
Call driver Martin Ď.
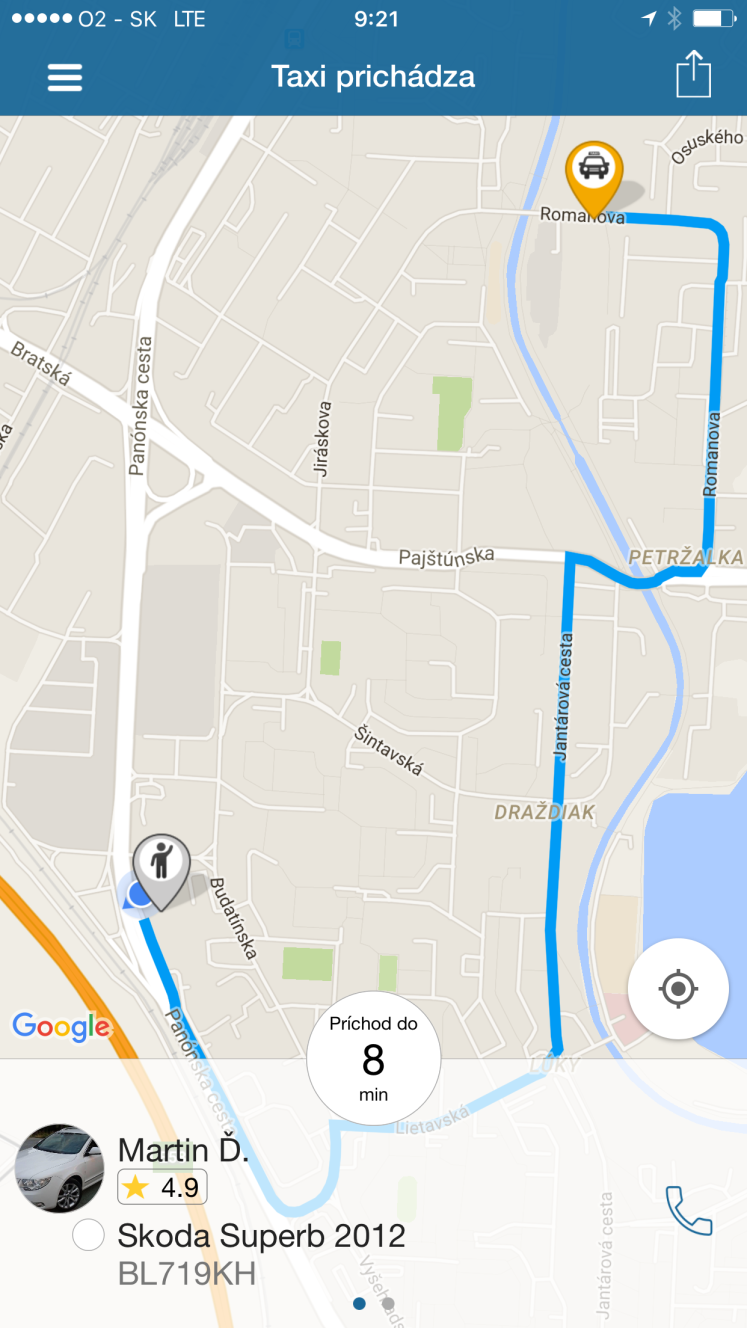tap(689, 1211)
